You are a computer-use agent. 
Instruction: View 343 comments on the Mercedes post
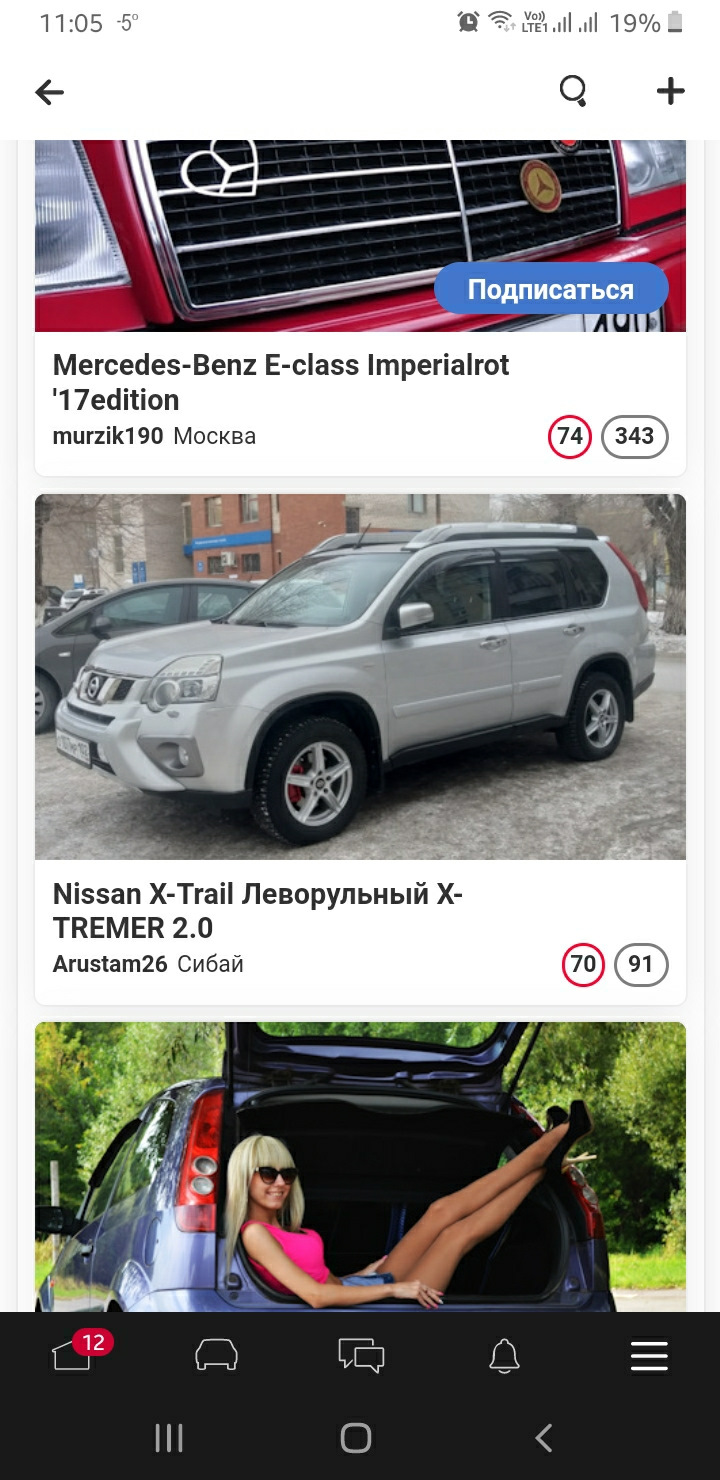[634, 436]
